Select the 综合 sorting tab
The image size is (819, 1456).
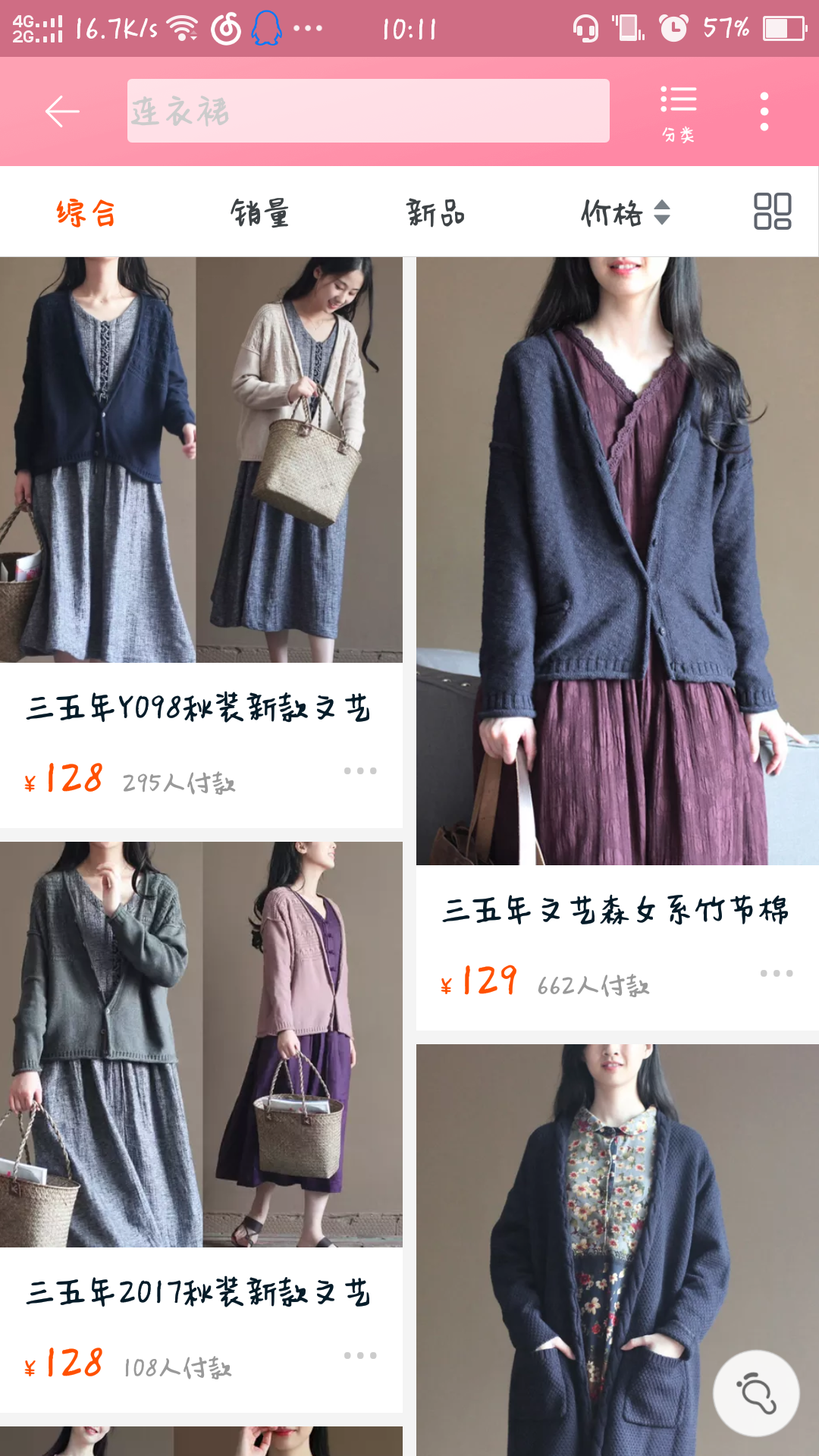[x=86, y=213]
